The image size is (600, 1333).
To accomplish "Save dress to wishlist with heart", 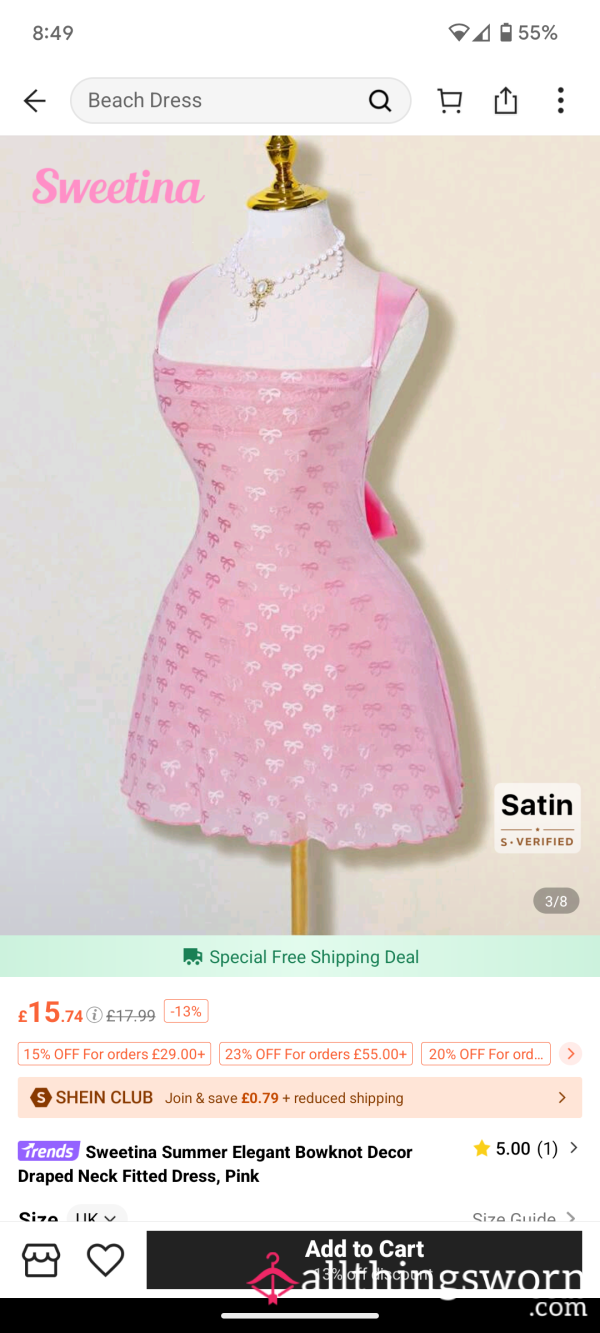I will [105, 1260].
